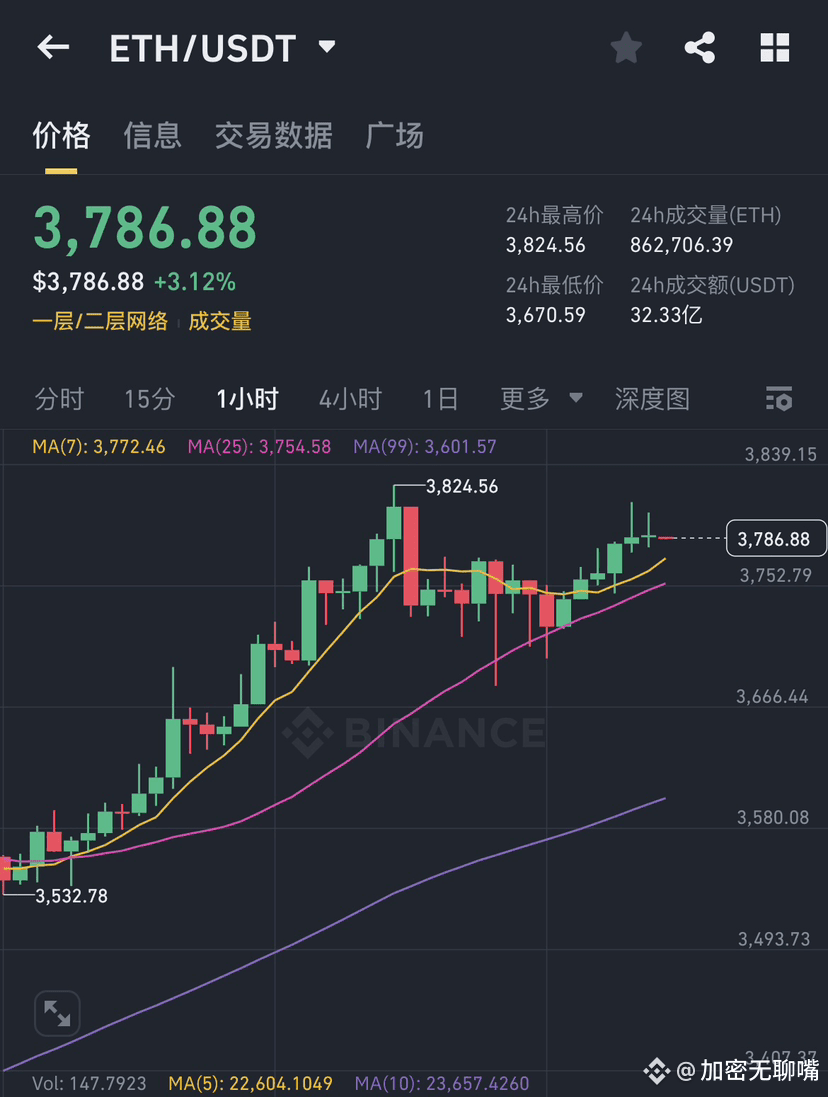Switch to the 深度图 view

point(652,399)
